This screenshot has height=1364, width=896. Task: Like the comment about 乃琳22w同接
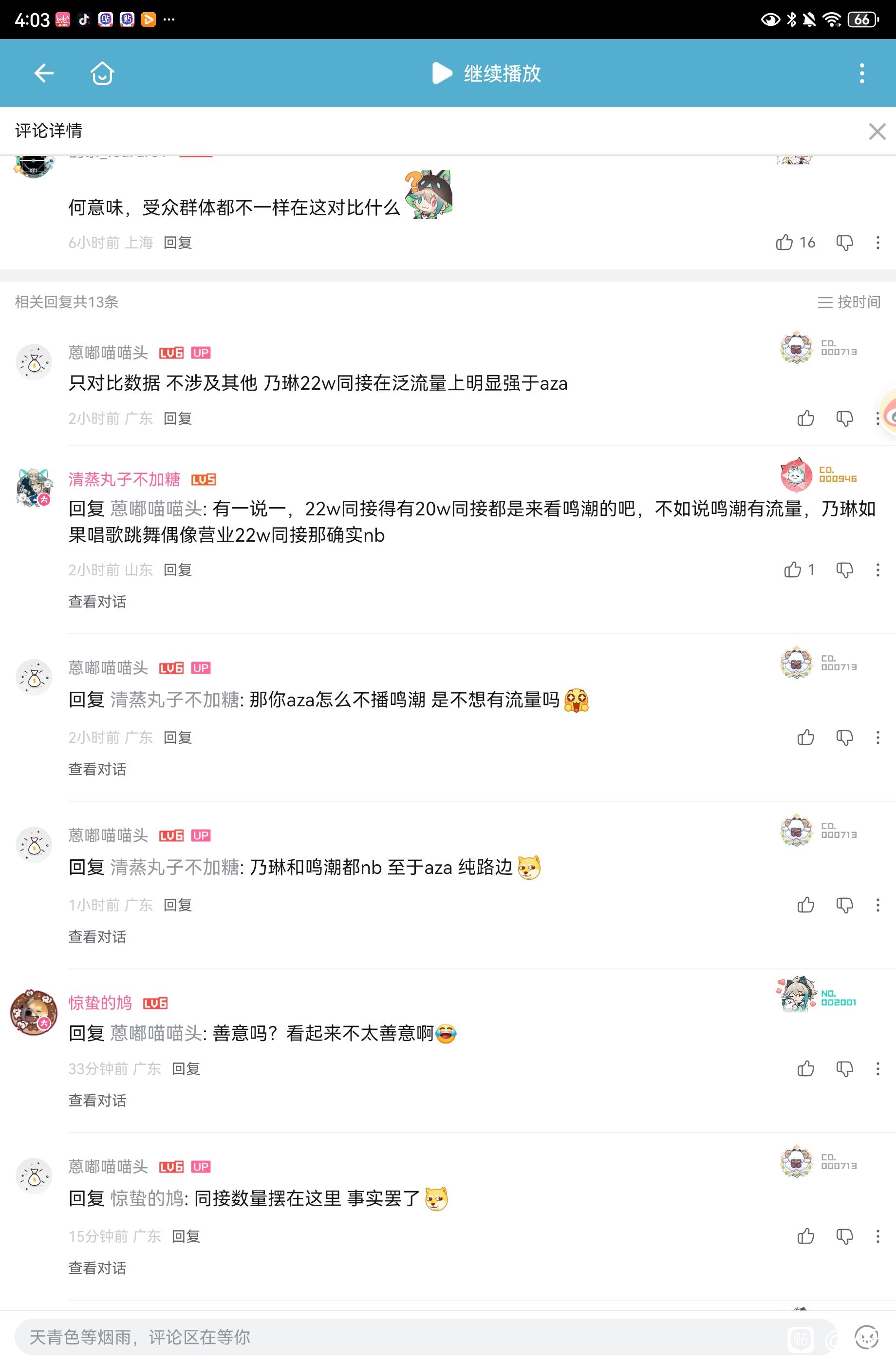click(x=805, y=418)
